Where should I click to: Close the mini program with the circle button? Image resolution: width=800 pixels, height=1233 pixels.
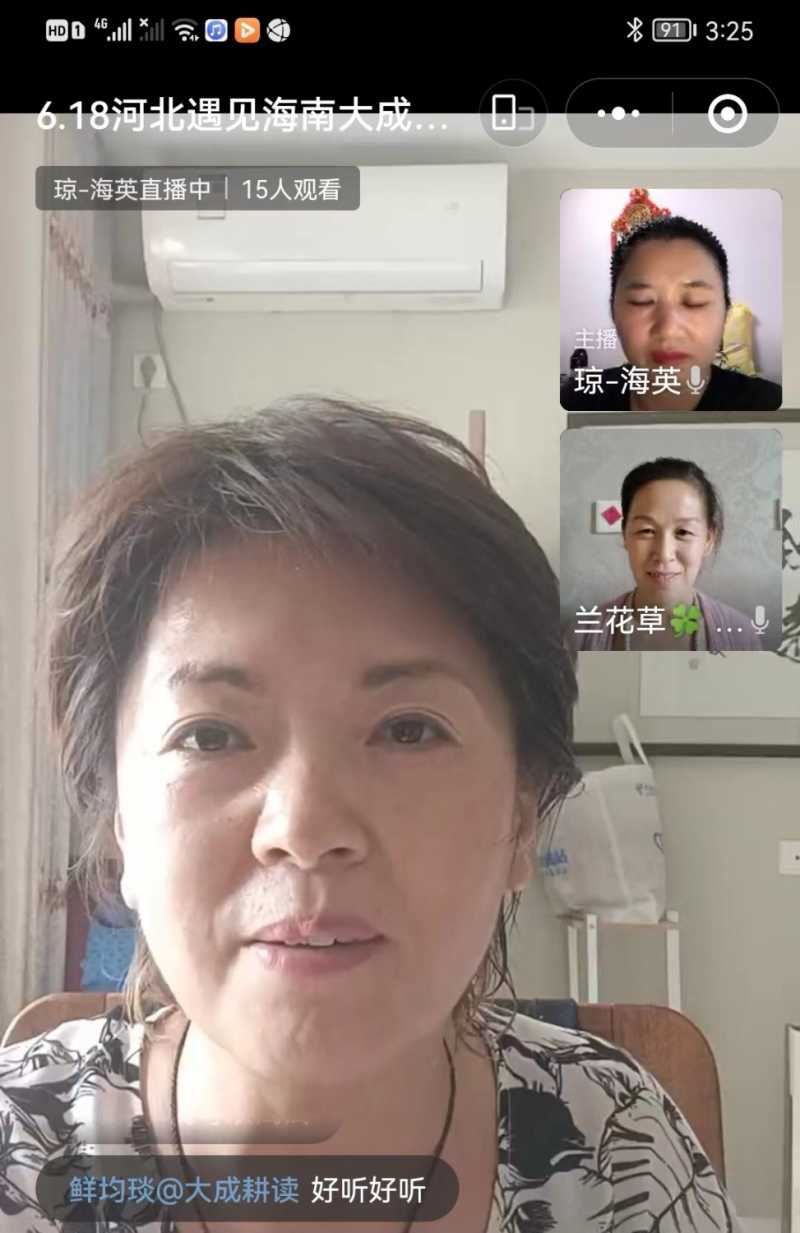tap(727, 114)
